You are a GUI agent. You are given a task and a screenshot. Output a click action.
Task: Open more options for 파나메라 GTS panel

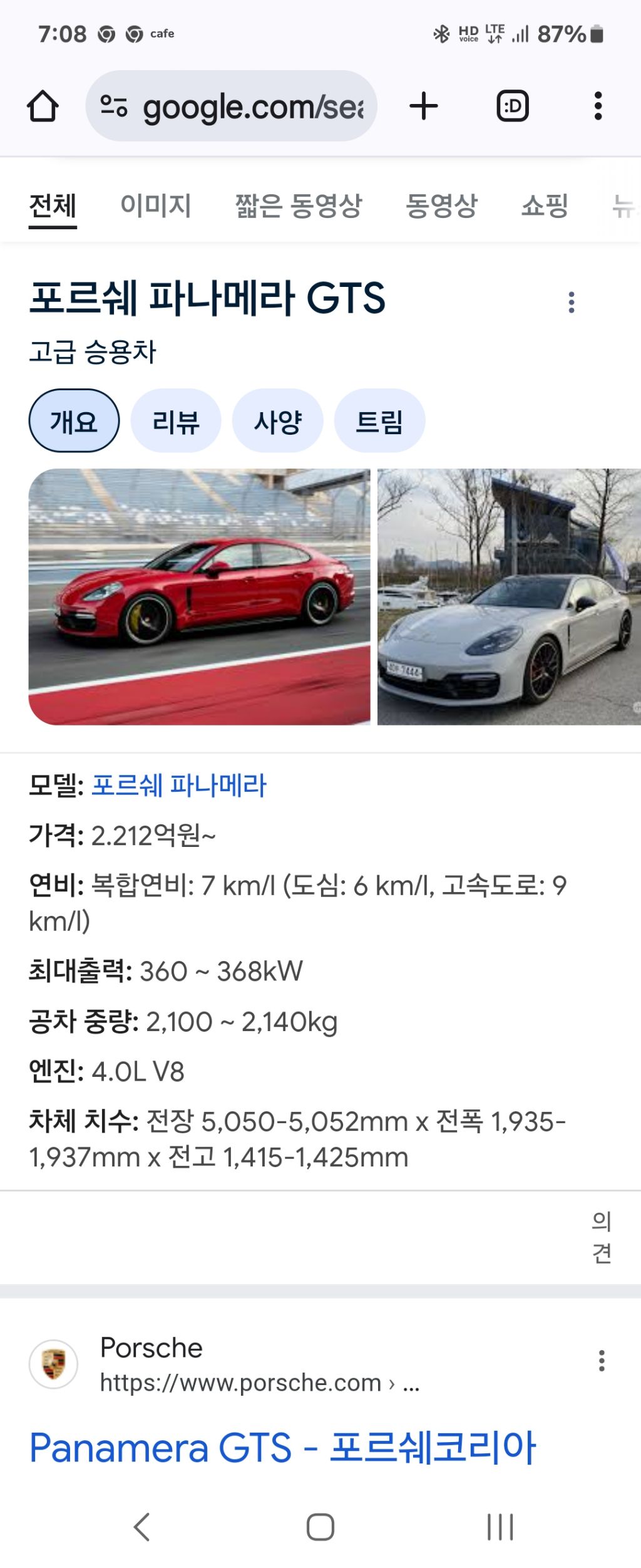[571, 302]
